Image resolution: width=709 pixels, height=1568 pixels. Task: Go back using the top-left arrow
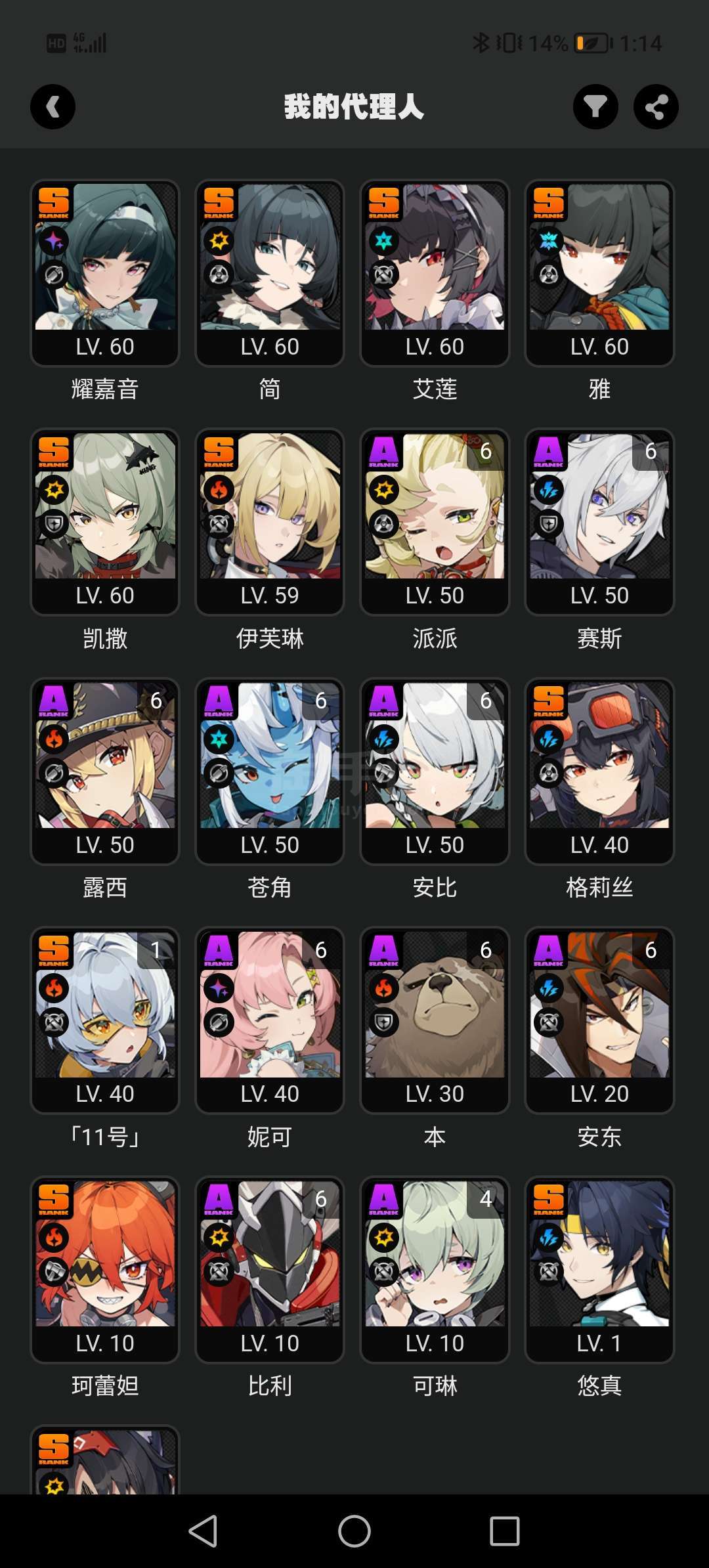(53, 107)
